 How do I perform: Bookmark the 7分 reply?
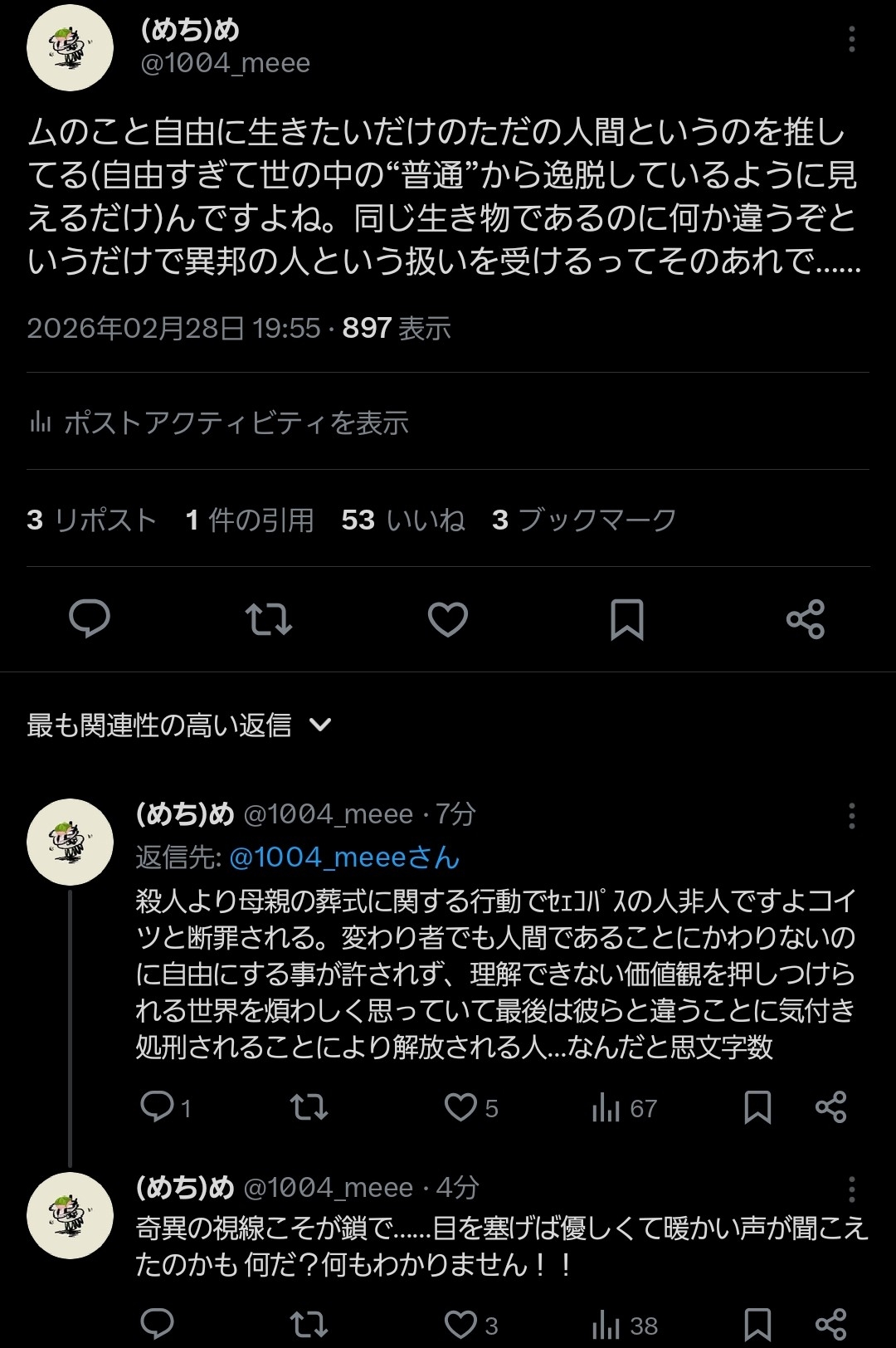pos(757,1107)
